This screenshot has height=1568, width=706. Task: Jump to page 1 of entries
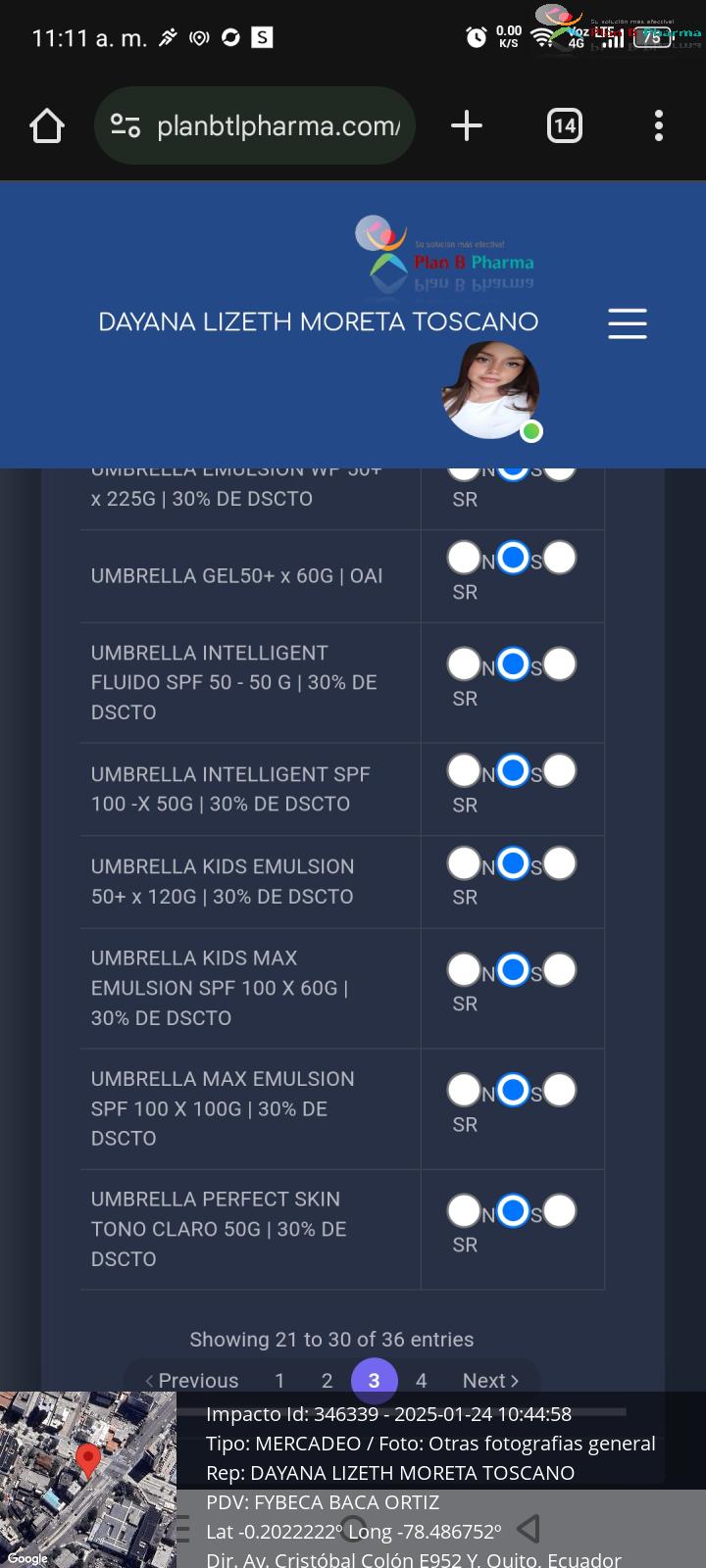tap(279, 1380)
